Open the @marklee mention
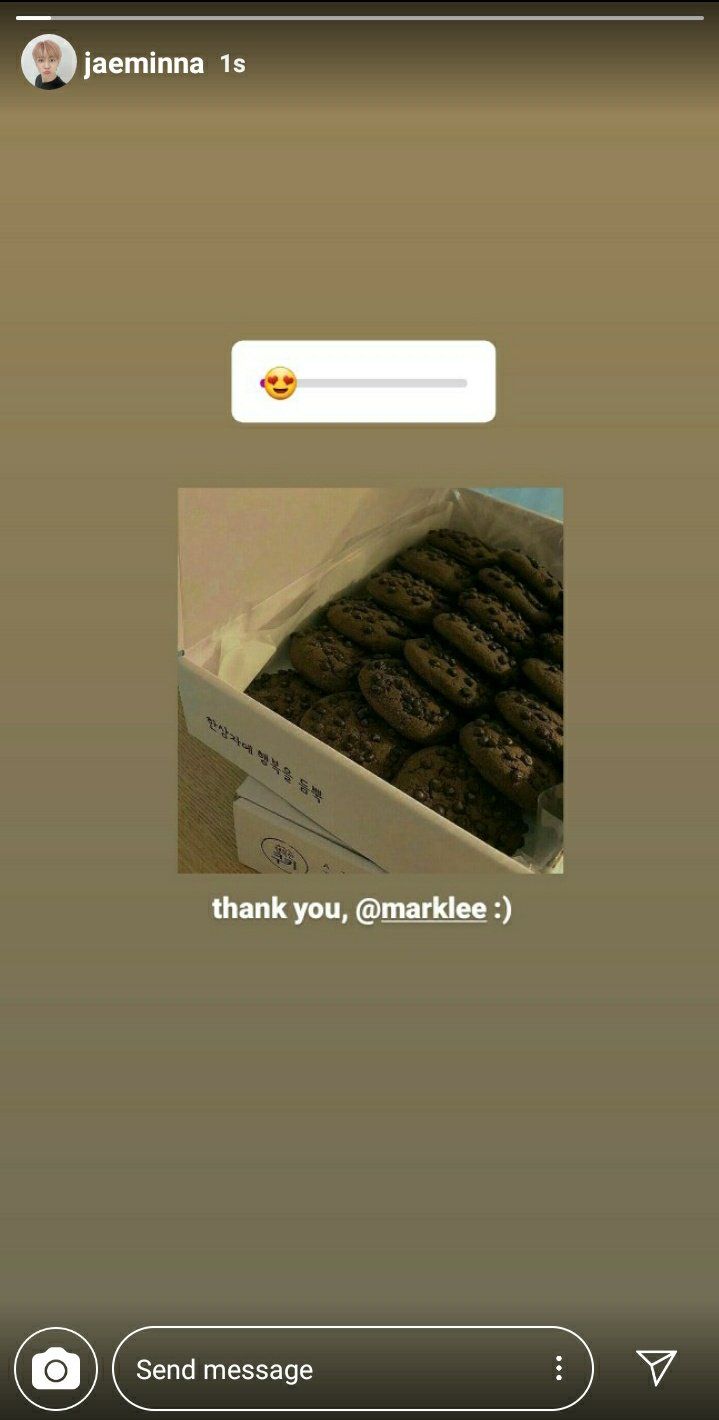The height and width of the screenshot is (1420, 719). click(421, 909)
